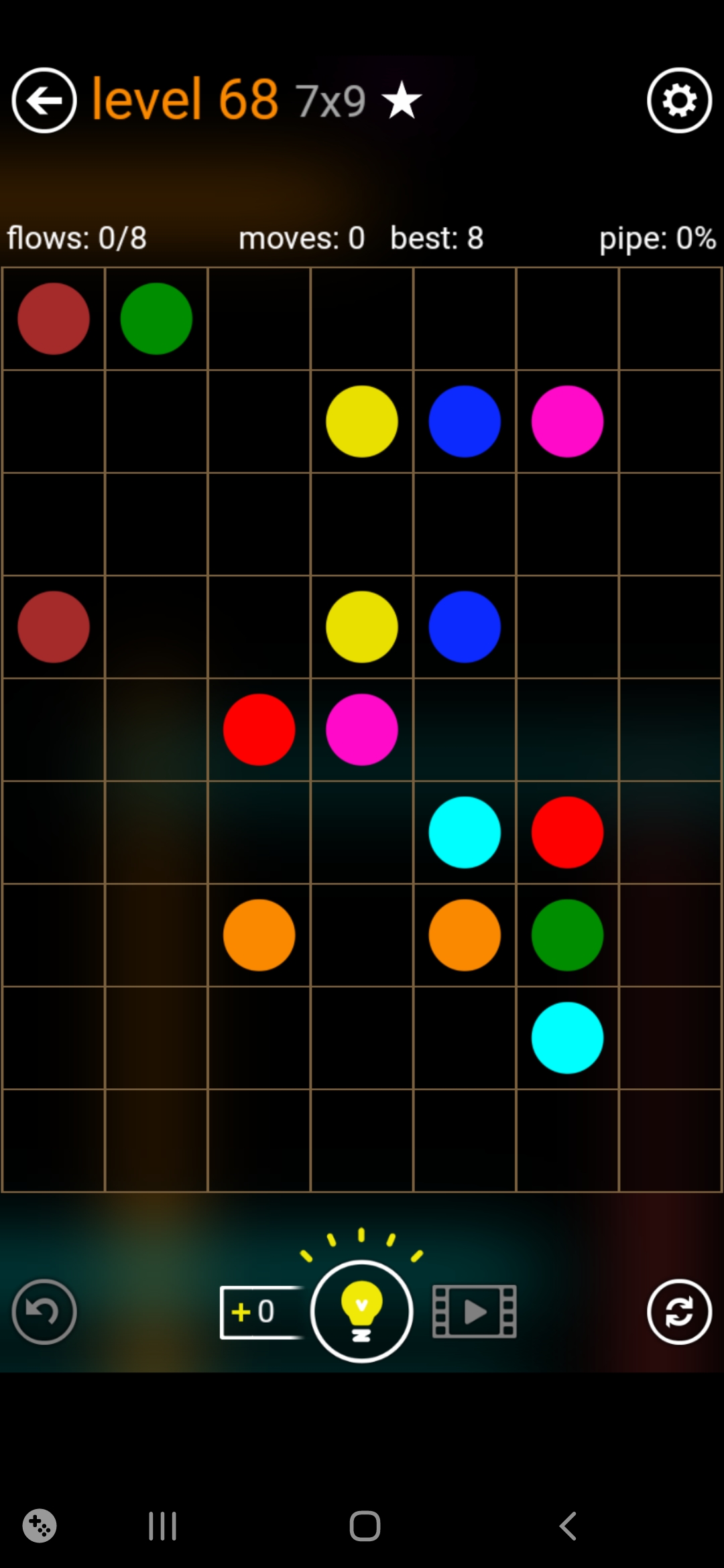Tap the magenta dot next to blue
The image size is (724, 1568).
point(567,421)
